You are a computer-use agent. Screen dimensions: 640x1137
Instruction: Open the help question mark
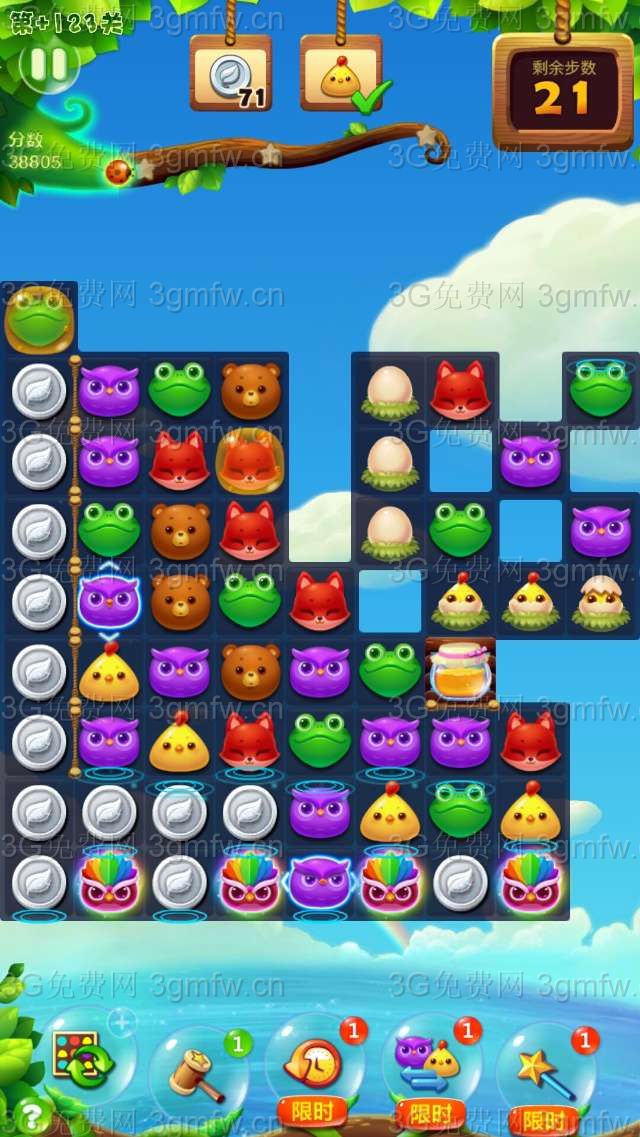(30, 1113)
